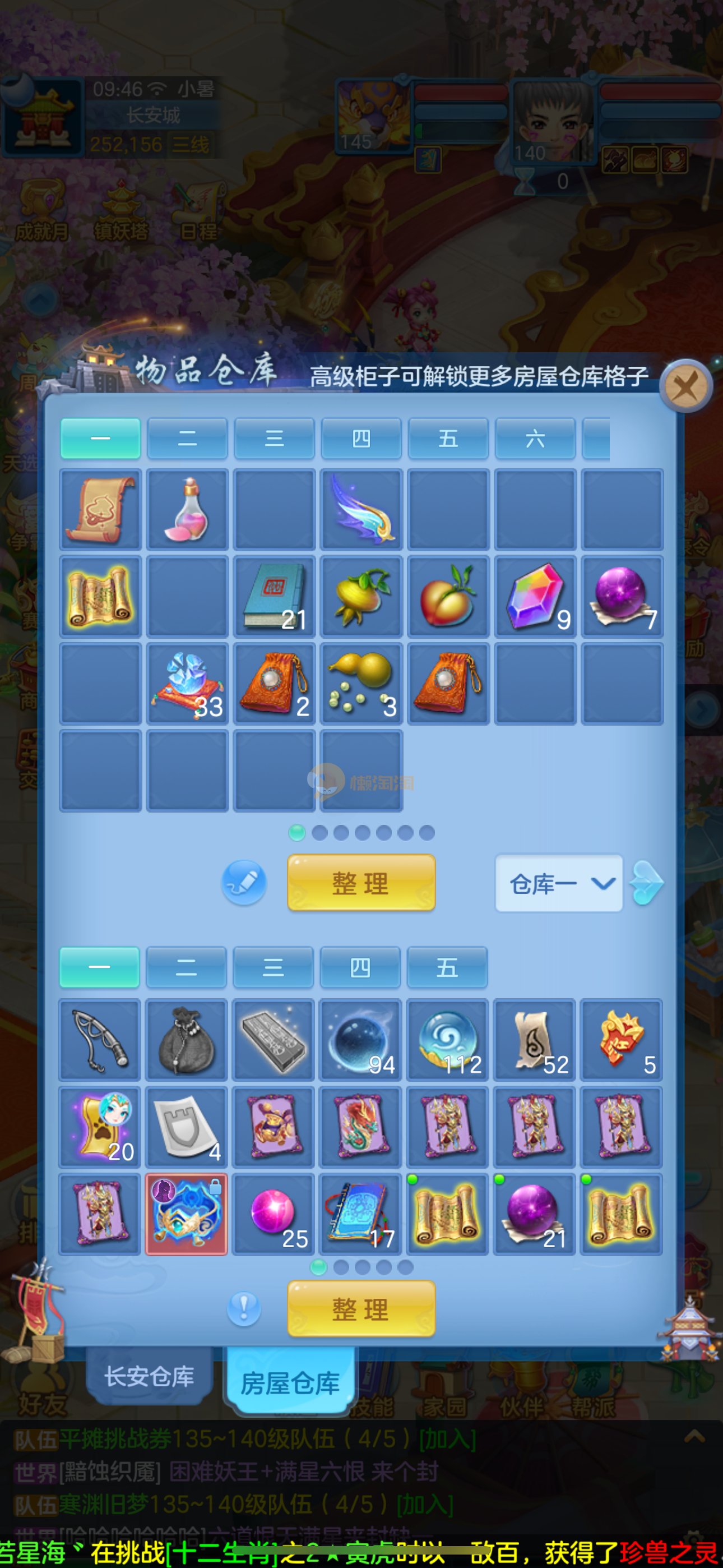The image size is (723, 1568).
Task: Open the exclamation info icon
Action: (244, 1308)
